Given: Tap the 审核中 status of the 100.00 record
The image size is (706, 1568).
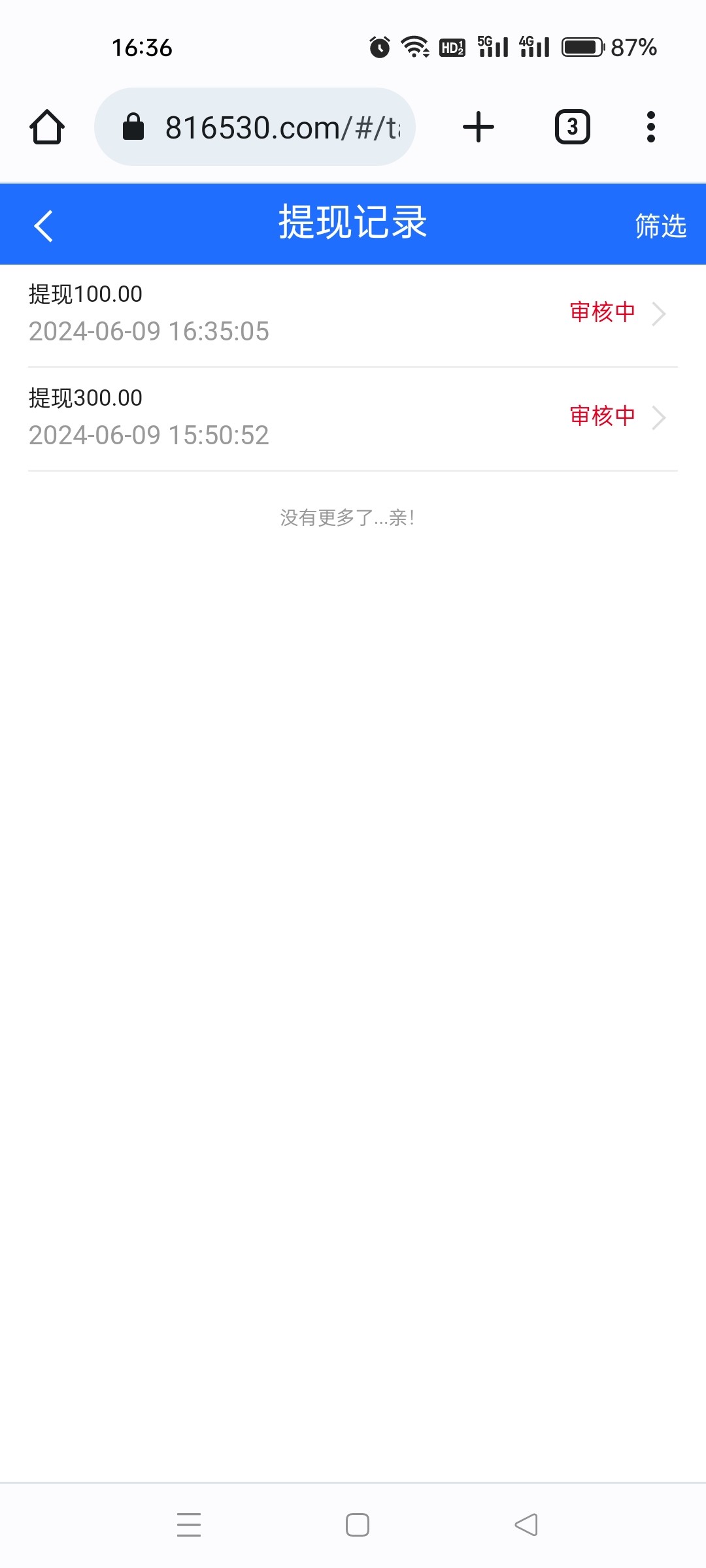Looking at the screenshot, I should pos(602,313).
